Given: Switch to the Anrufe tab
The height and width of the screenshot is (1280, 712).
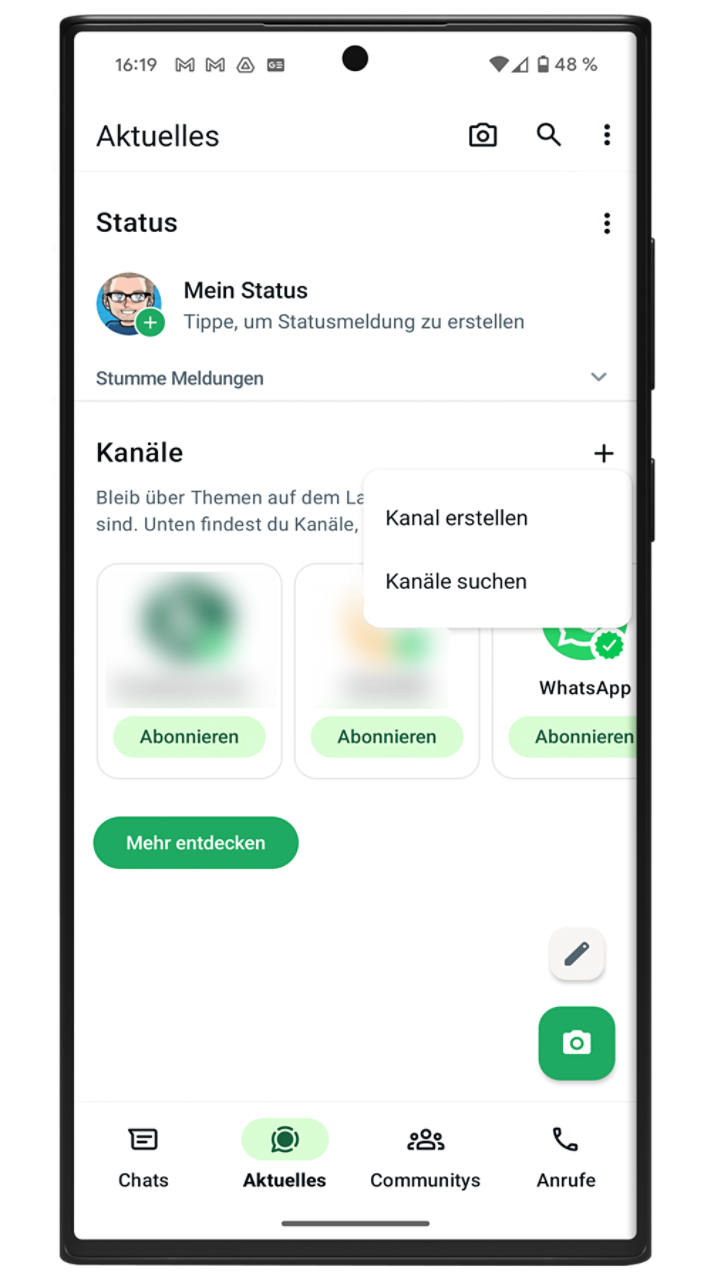Looking at the screenshot, I should (x=566, y=1157).
